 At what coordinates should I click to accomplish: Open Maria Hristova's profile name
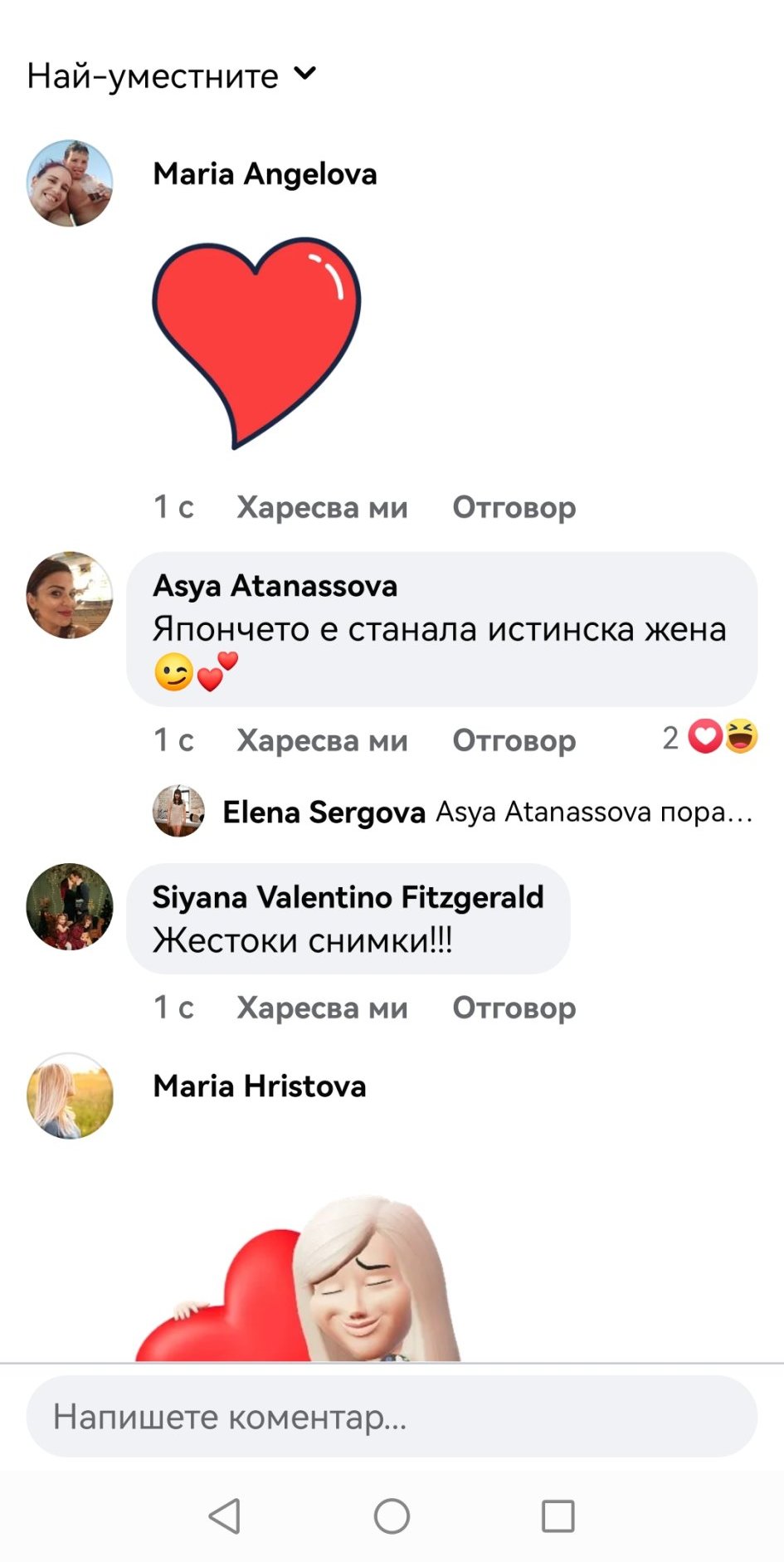point(260,1086)
